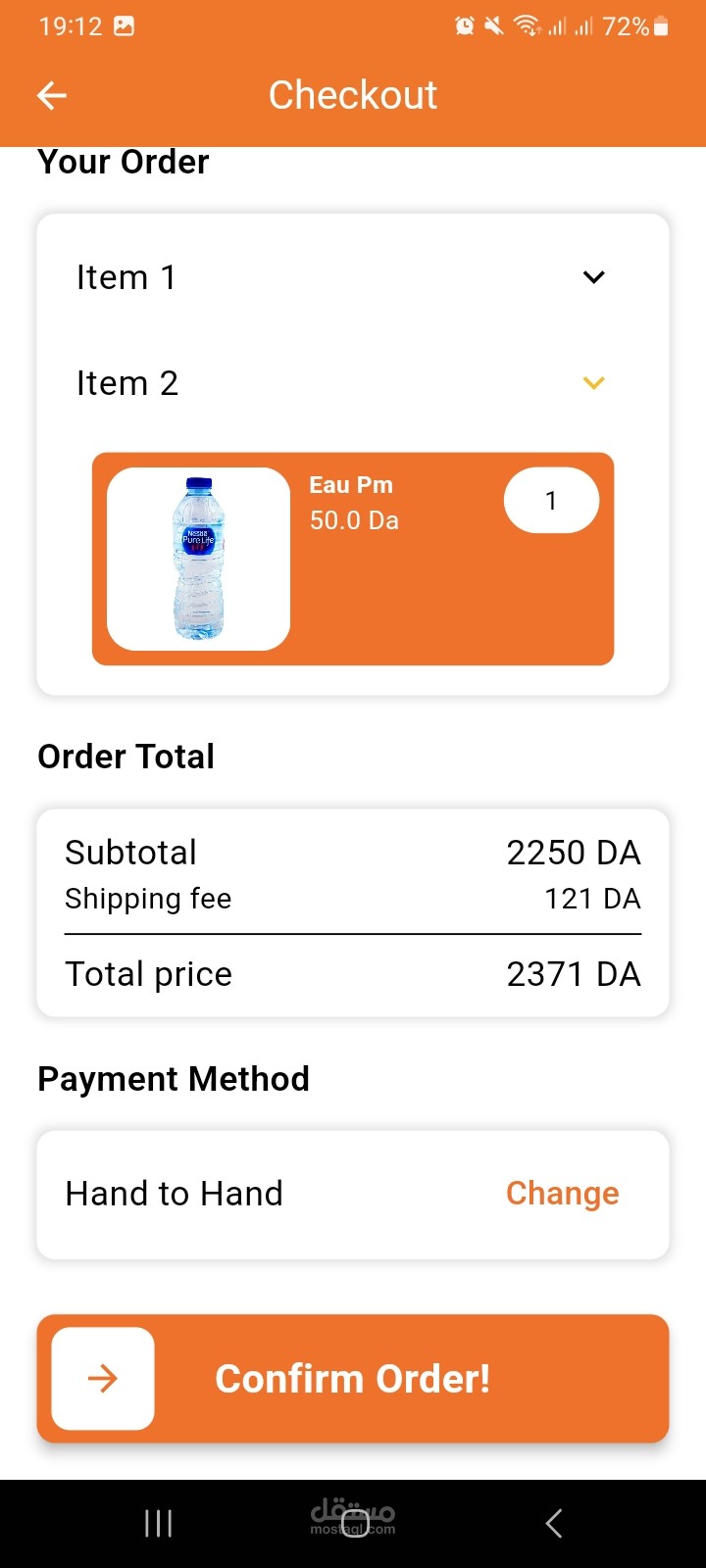
Task: Collapse the Item 2 section
Action: (353, 383)
